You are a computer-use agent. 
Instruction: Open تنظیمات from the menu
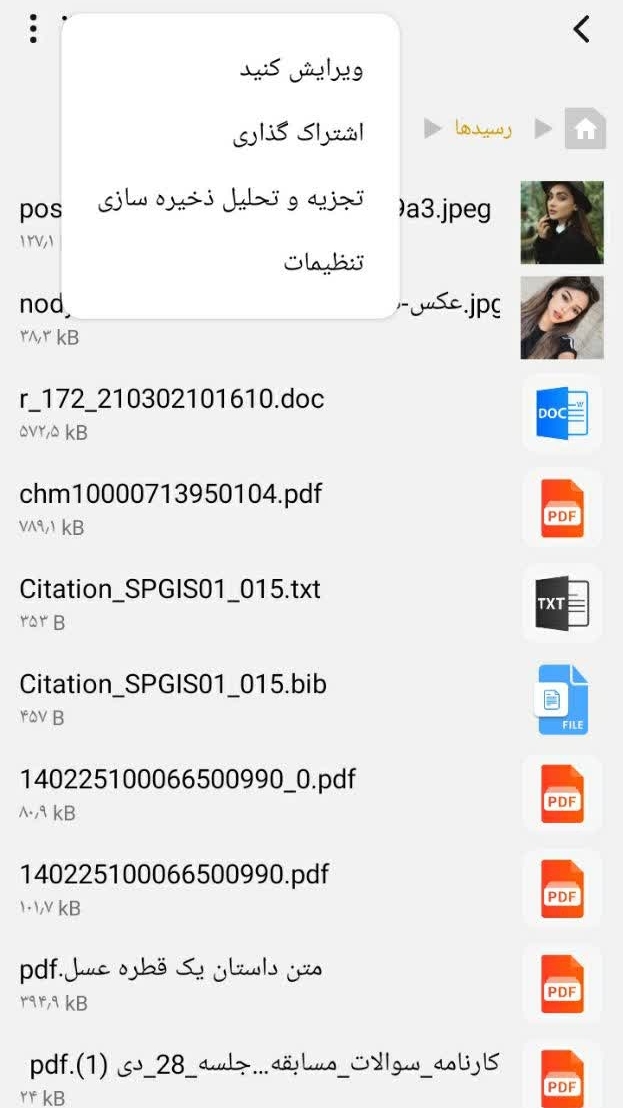tap(322, 262)
